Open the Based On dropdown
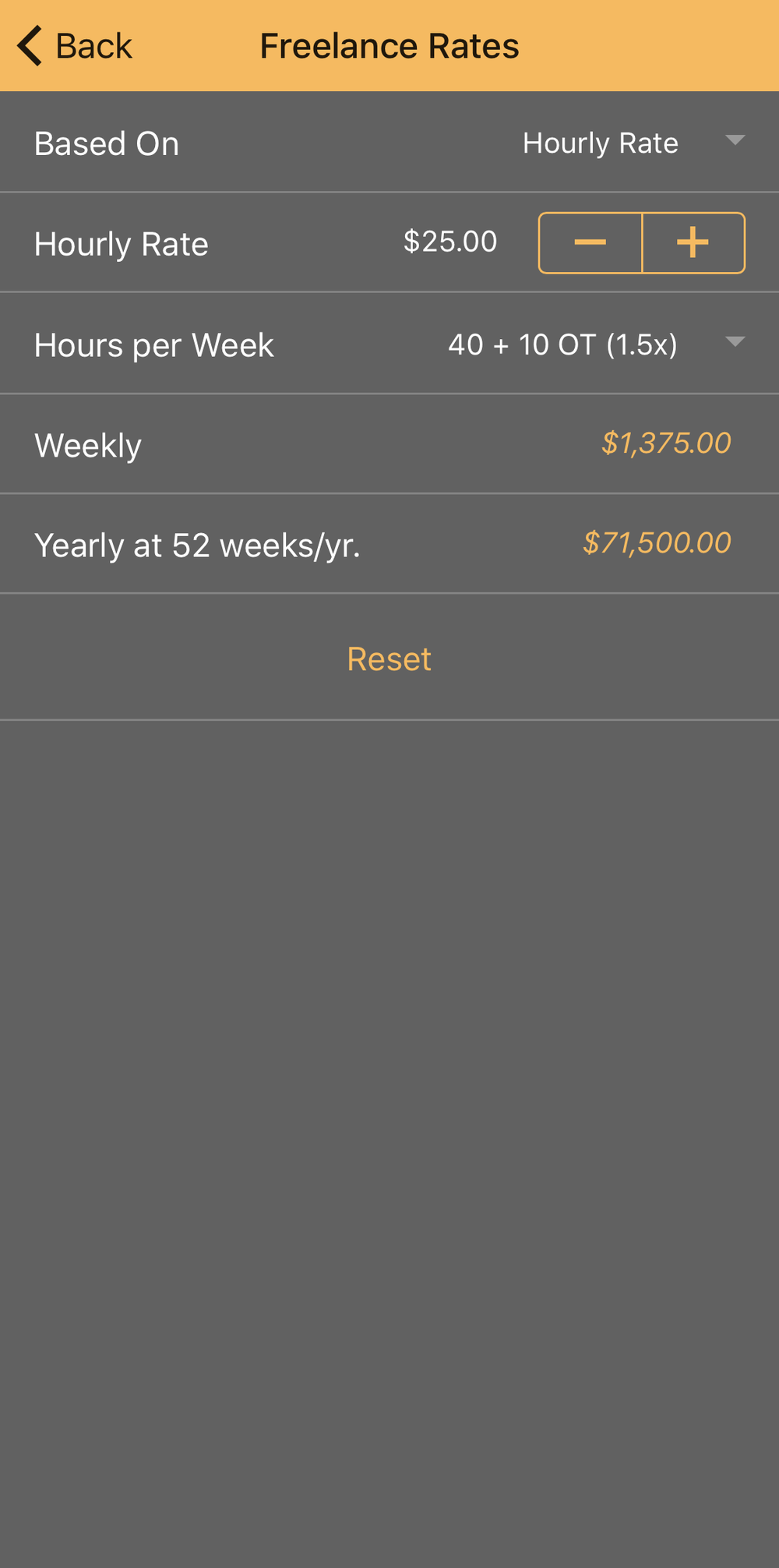779x1568 pixels. click(634, 143)
